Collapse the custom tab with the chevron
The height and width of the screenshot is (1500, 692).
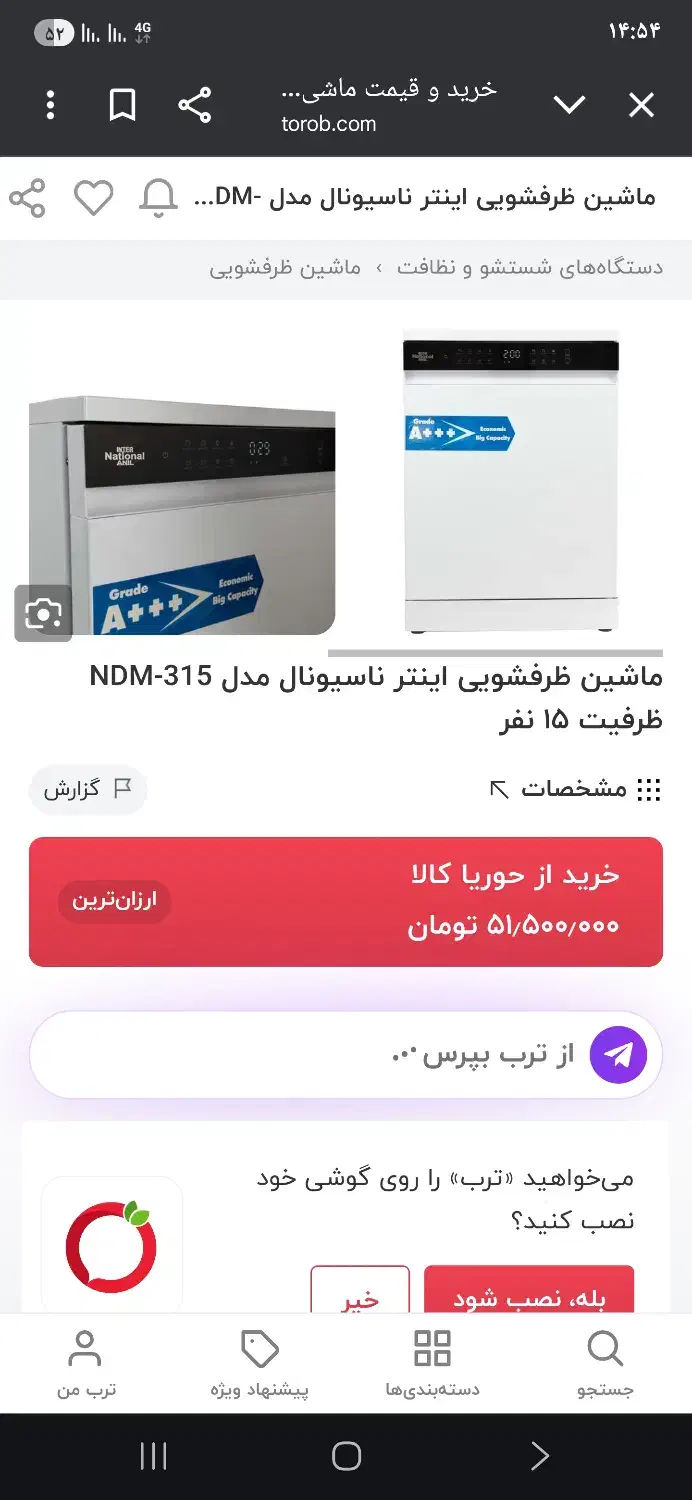[569, 105]
